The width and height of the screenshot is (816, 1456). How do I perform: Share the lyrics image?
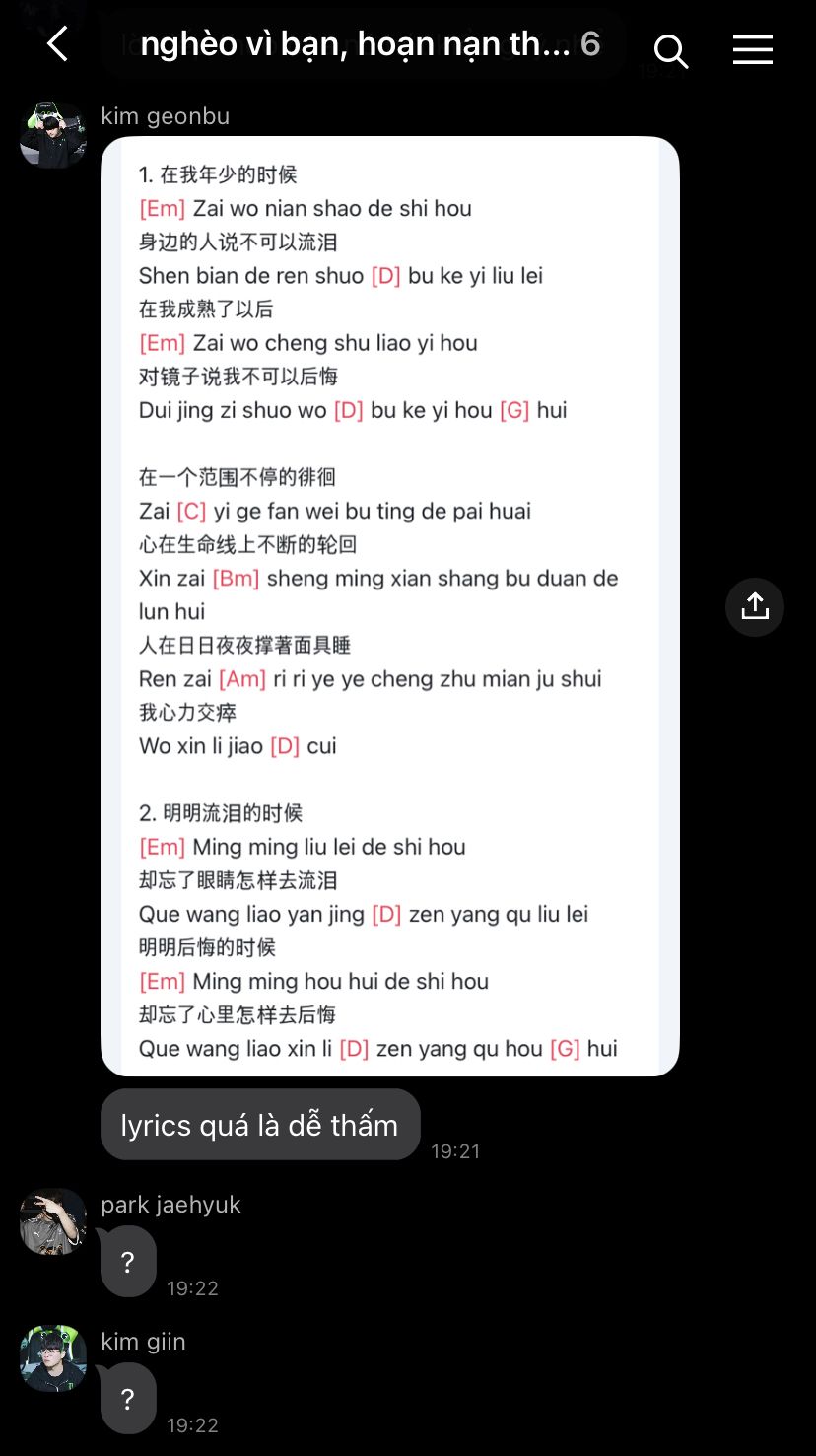[x=754, y=606]
